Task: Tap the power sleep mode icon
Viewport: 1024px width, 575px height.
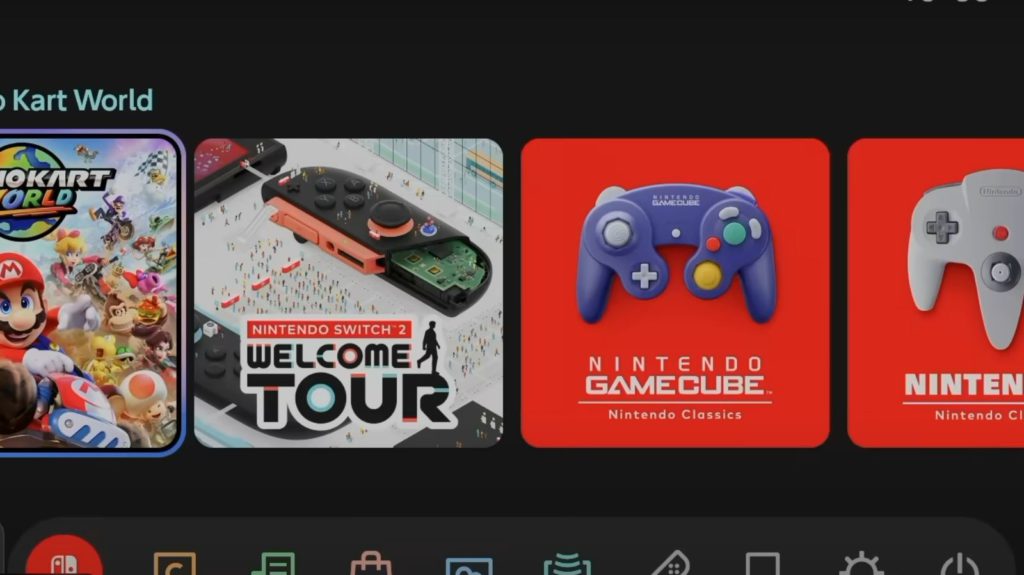Action: 959,565
